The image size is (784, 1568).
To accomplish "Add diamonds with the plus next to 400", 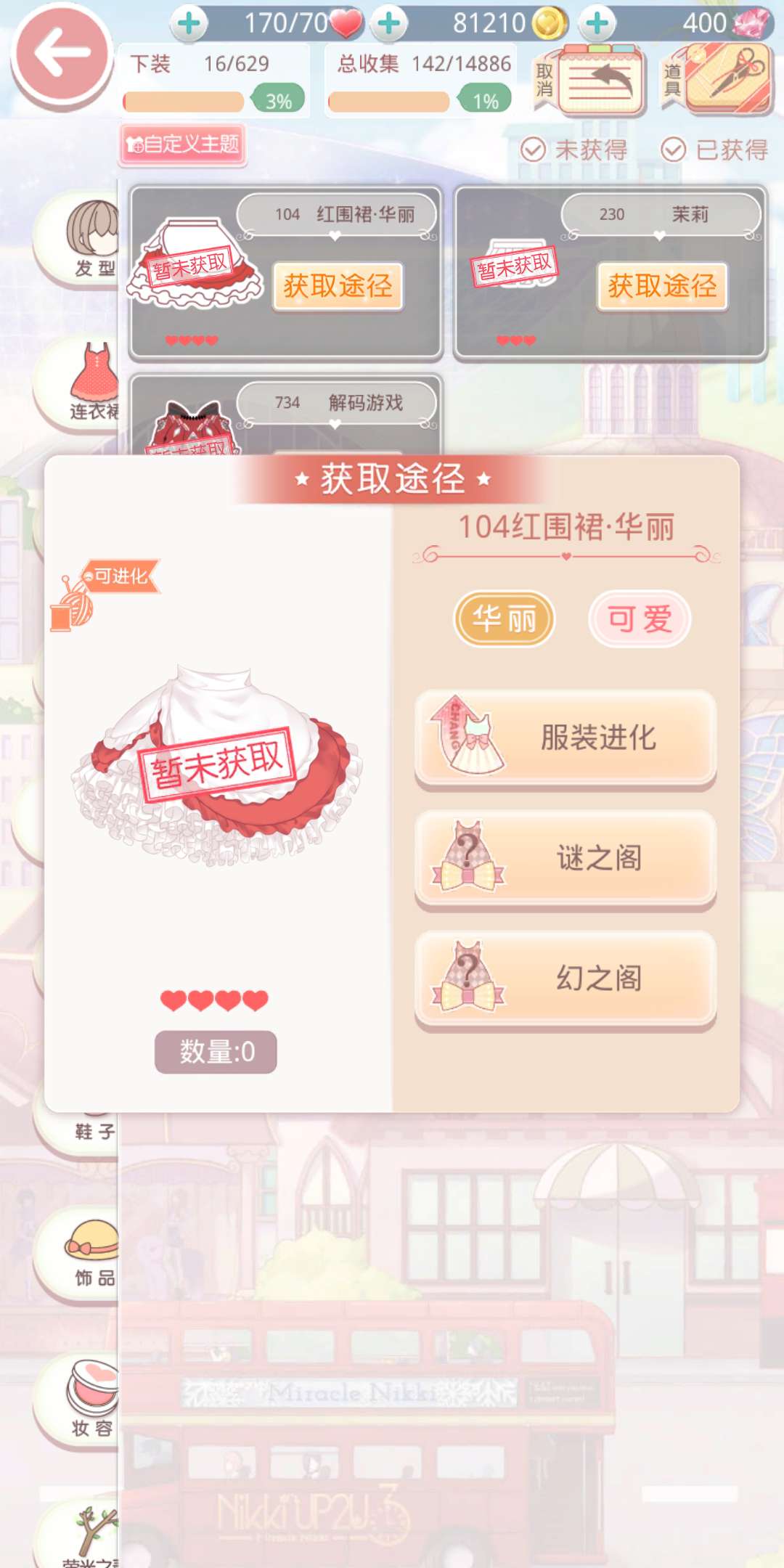I will 597,23.
